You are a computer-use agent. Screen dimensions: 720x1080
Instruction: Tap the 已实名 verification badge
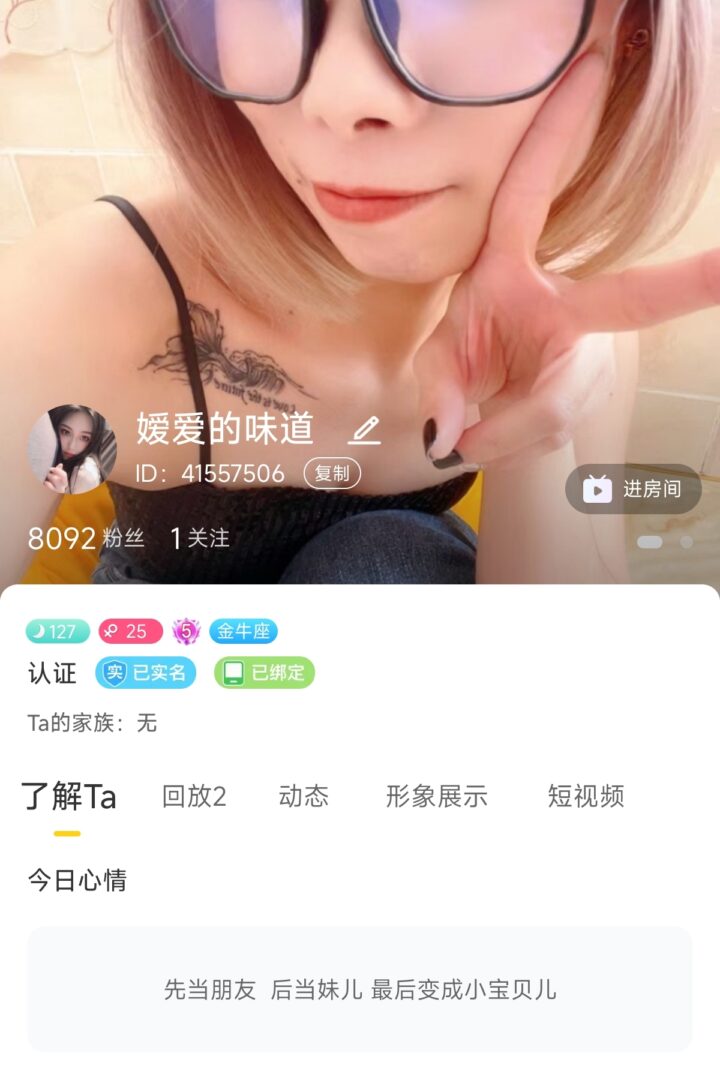(146, 673)
